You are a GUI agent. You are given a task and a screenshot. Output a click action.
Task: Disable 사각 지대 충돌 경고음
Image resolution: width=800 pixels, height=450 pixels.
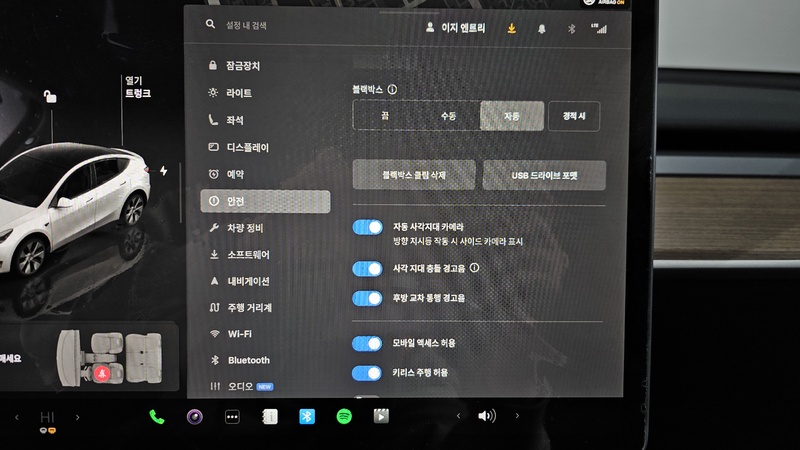(368, 268)
